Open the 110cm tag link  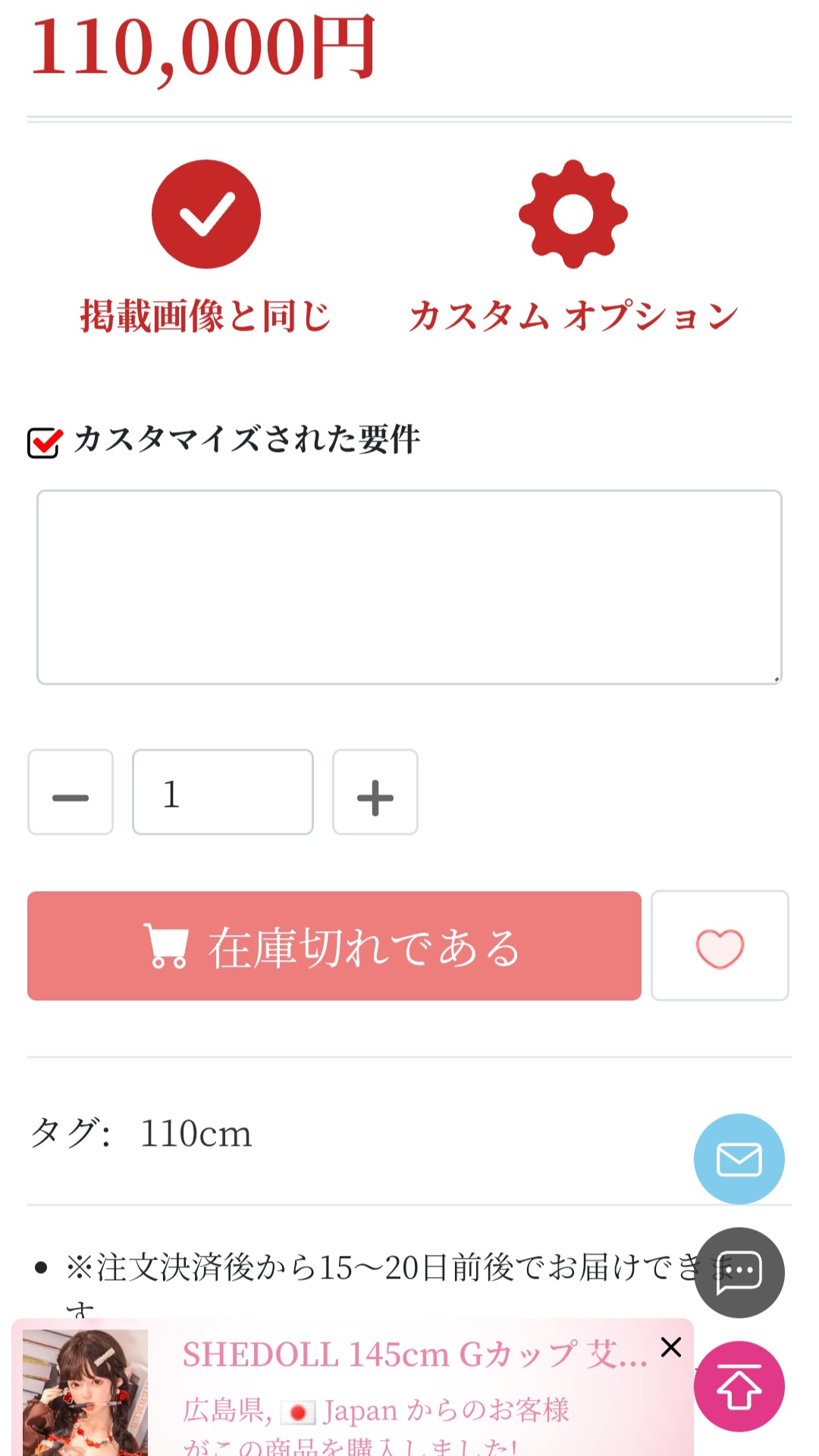coord(196,1134)
